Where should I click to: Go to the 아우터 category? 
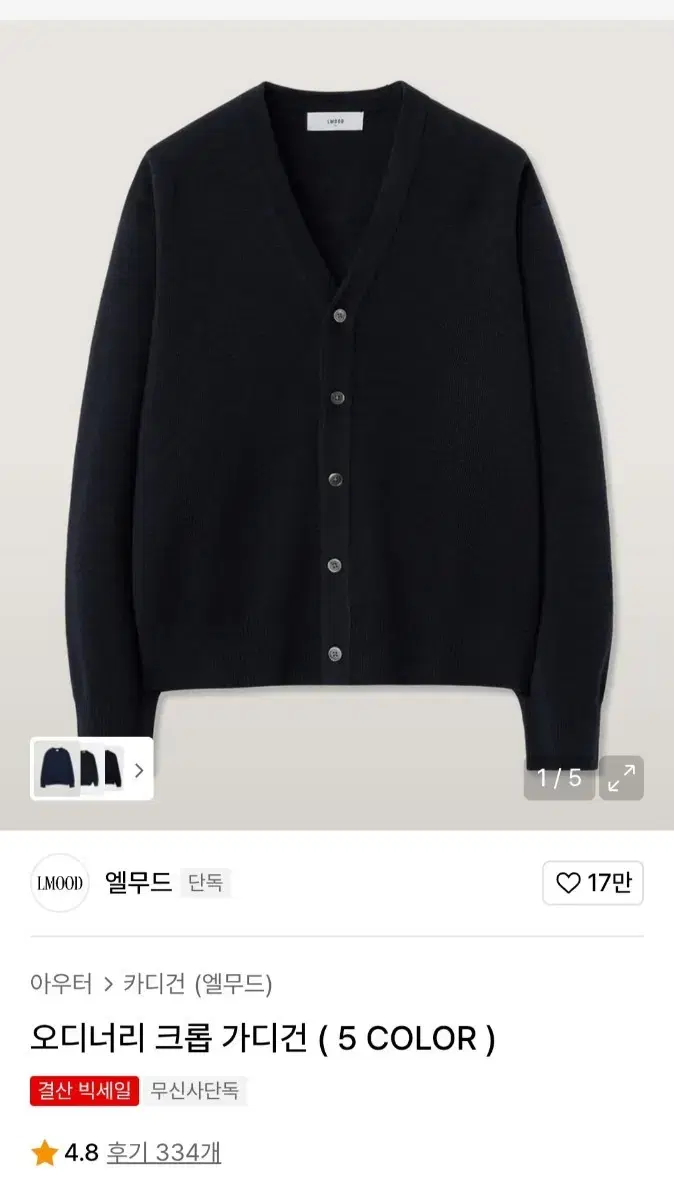[61, 984]
